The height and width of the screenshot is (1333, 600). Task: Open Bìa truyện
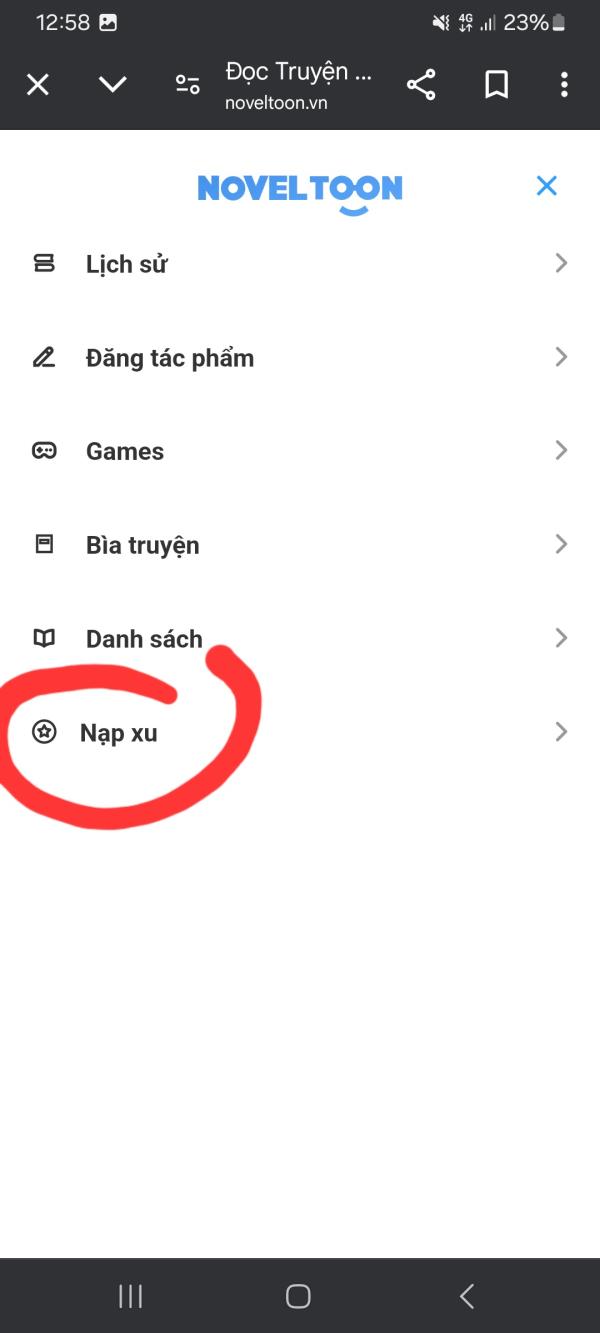pos(142,545)
